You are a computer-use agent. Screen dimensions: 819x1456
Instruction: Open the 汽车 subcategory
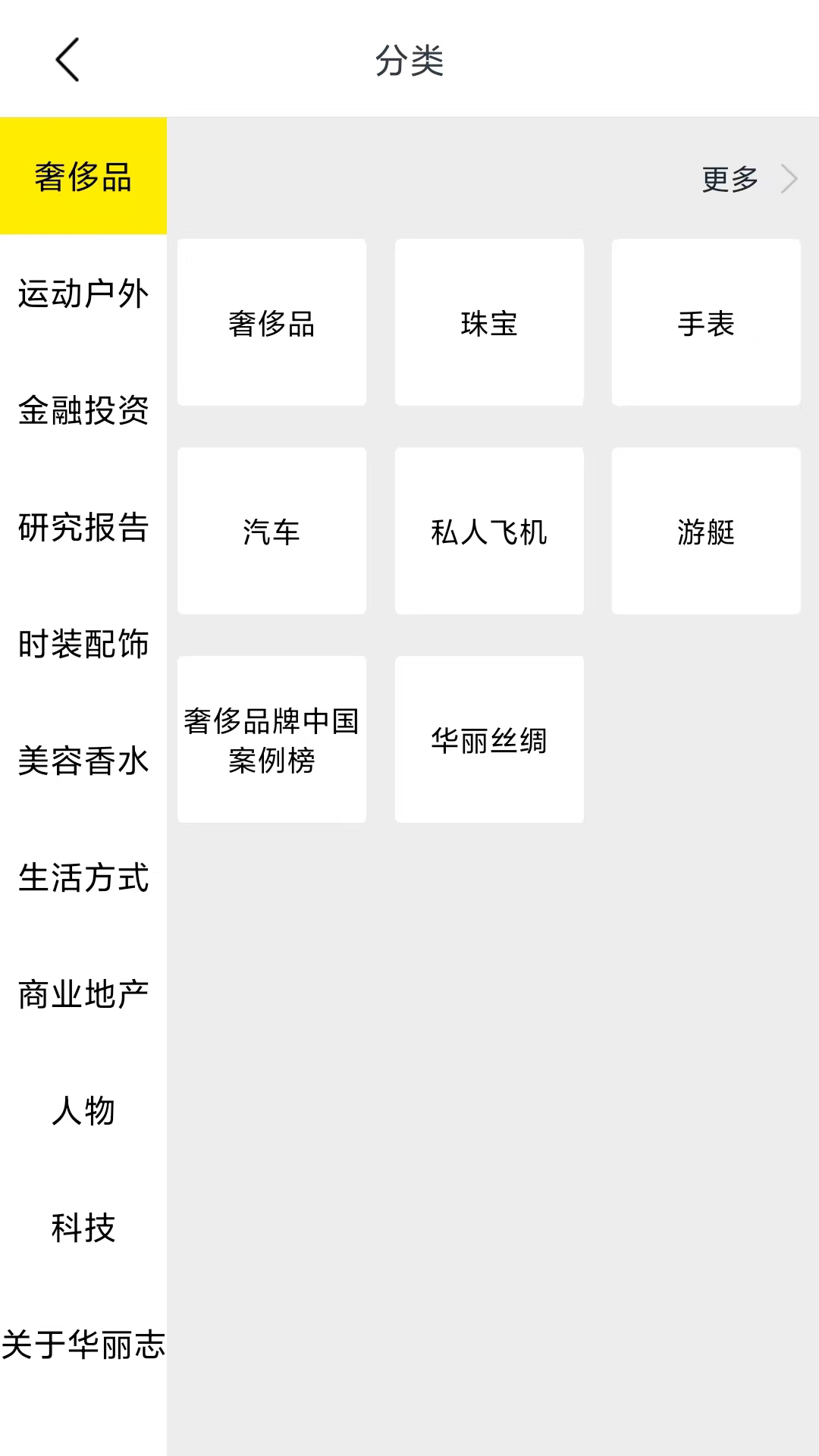pos(271,532)
